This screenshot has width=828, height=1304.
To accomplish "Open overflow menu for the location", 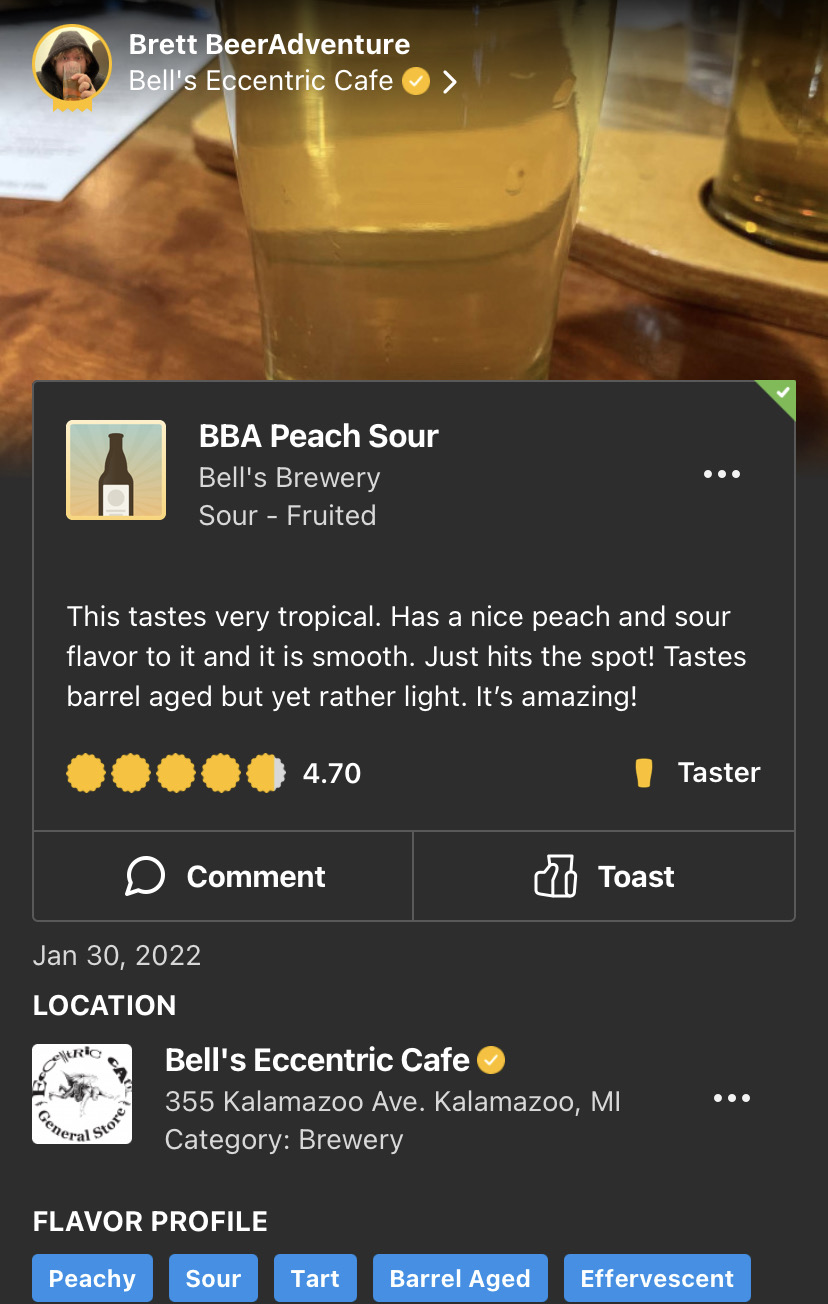I will [731, 1098].
